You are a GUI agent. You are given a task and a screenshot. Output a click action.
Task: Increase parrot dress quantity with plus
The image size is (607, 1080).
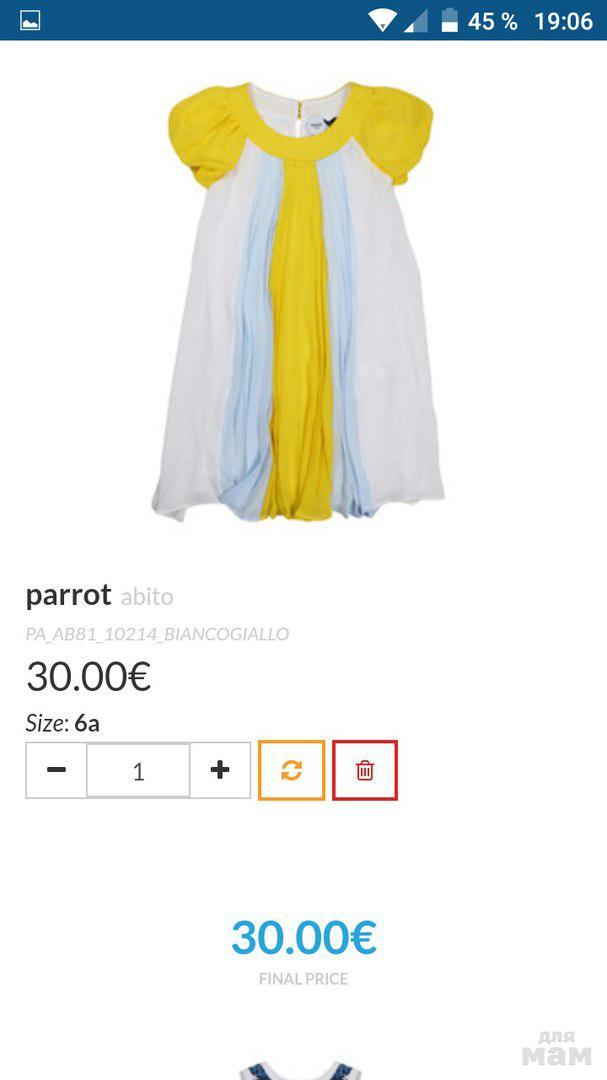pos(220,770)
